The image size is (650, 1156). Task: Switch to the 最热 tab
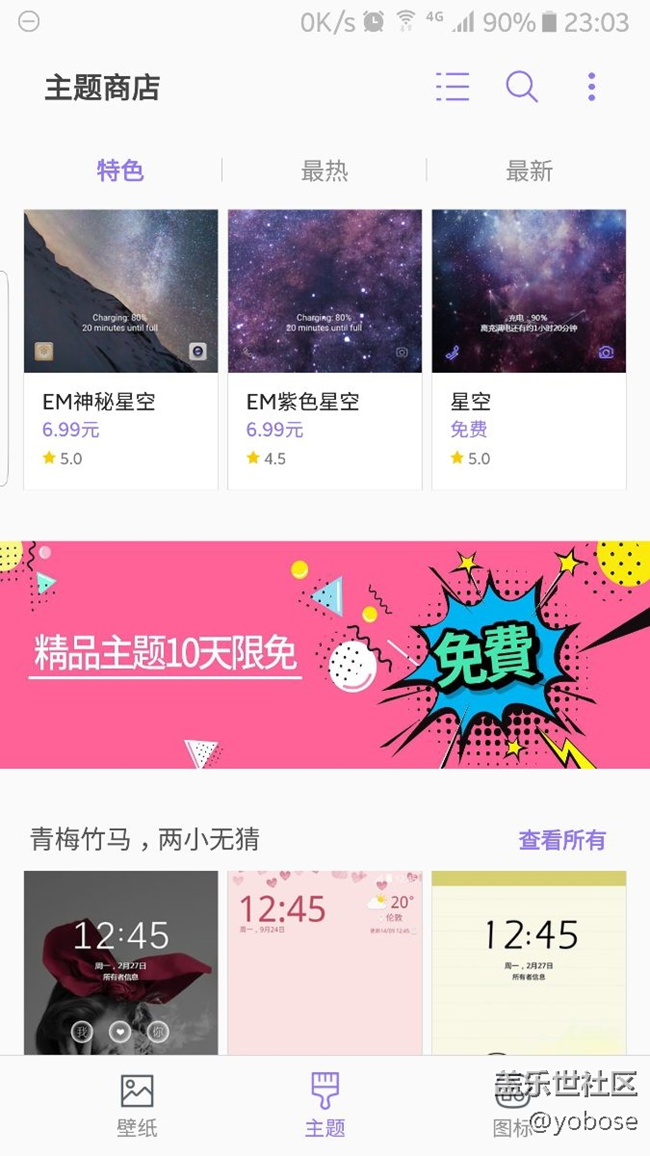pos(324,171)
